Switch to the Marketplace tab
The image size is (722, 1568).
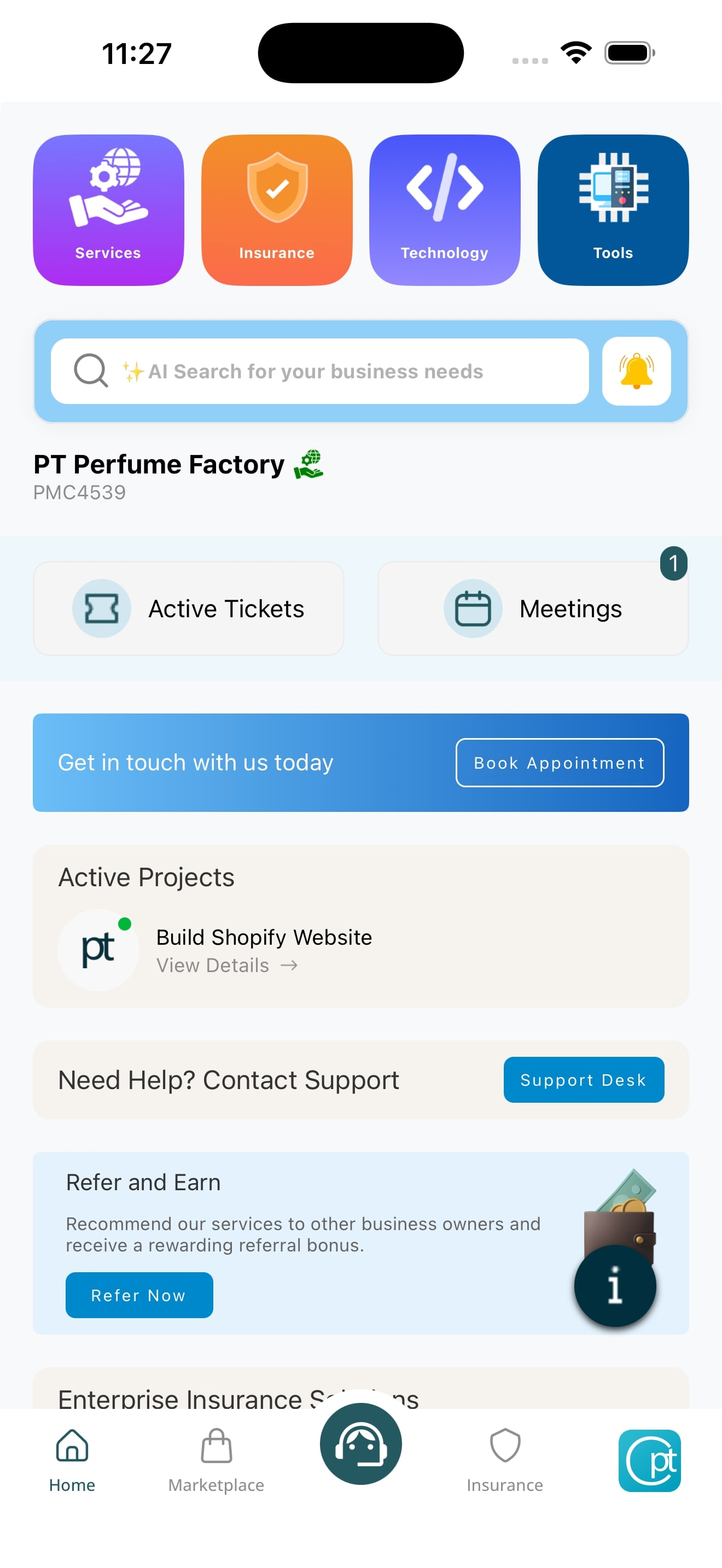tap(216, 1461)
